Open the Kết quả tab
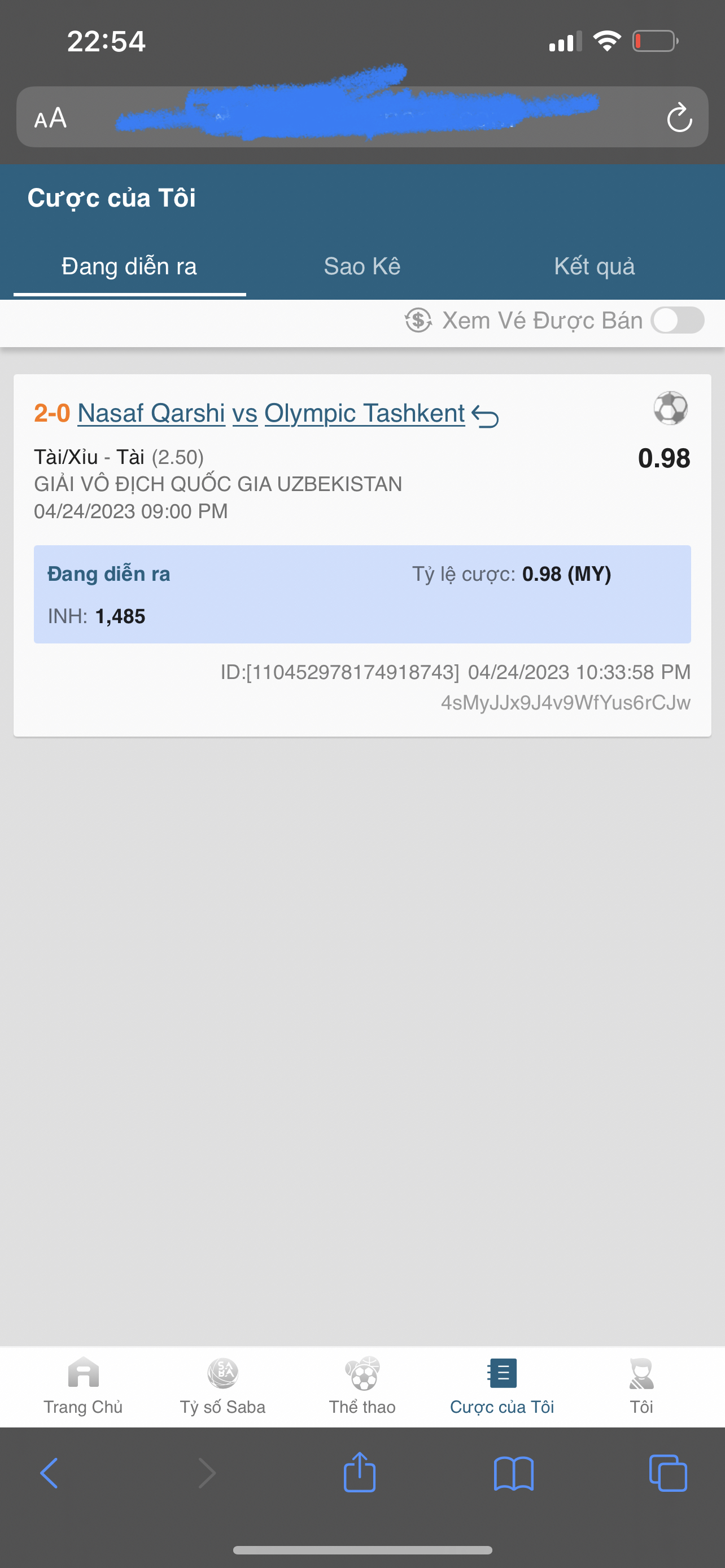The height and width of the screenshot is (1568, 725). (594, 266)
